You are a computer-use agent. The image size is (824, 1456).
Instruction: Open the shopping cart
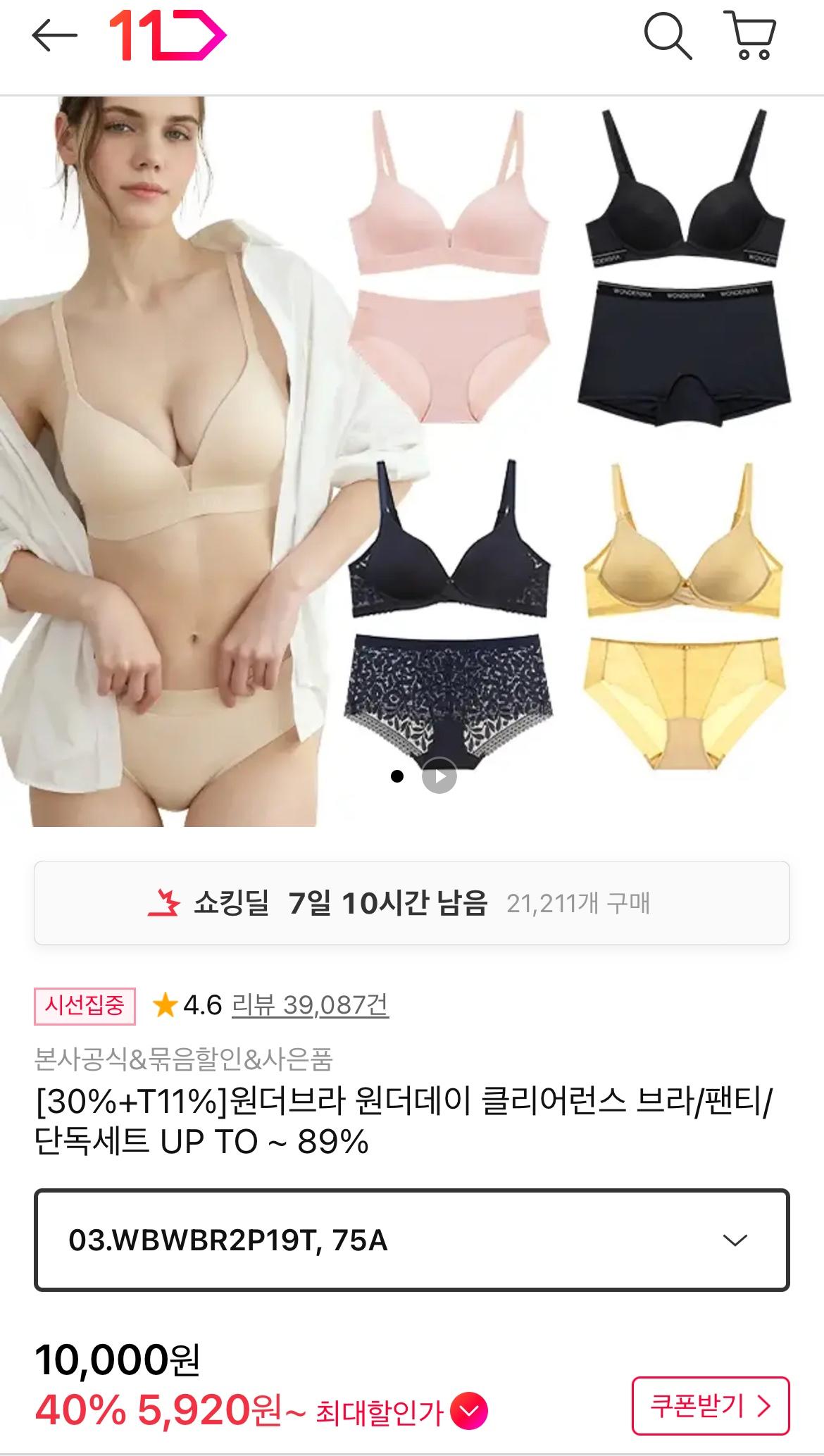point(751,35)
